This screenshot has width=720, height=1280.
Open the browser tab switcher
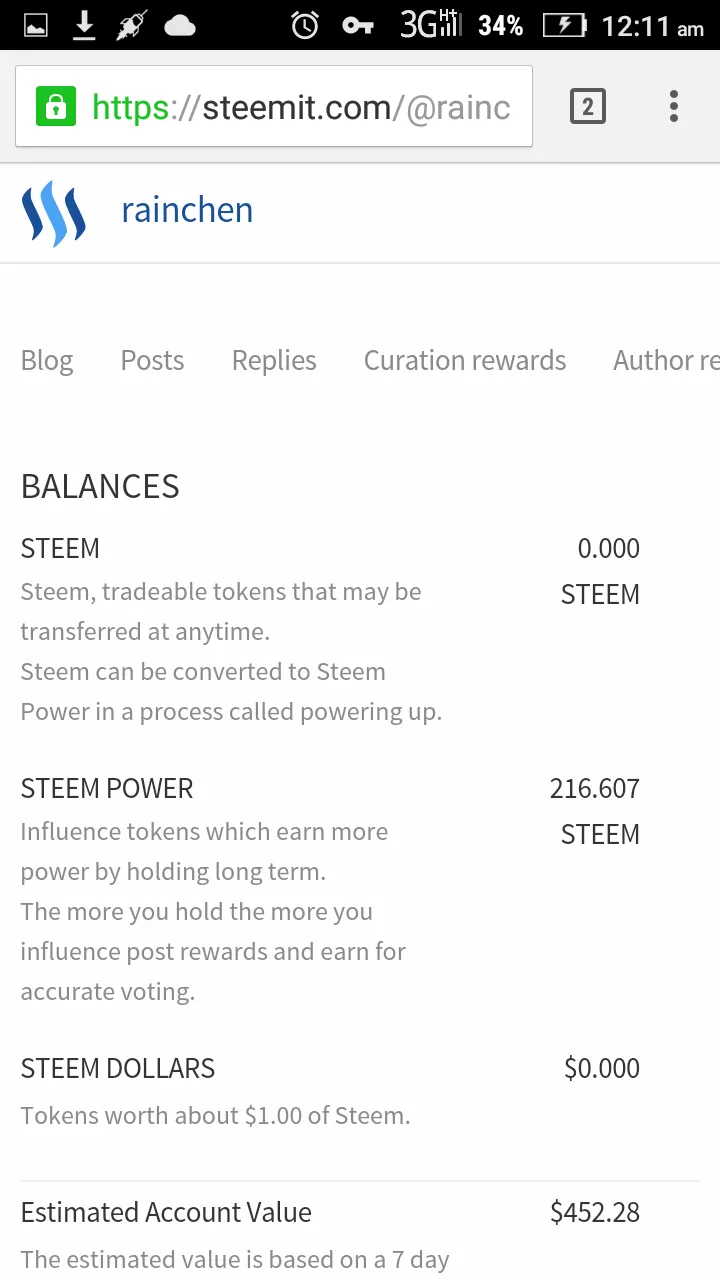(588, 106)
